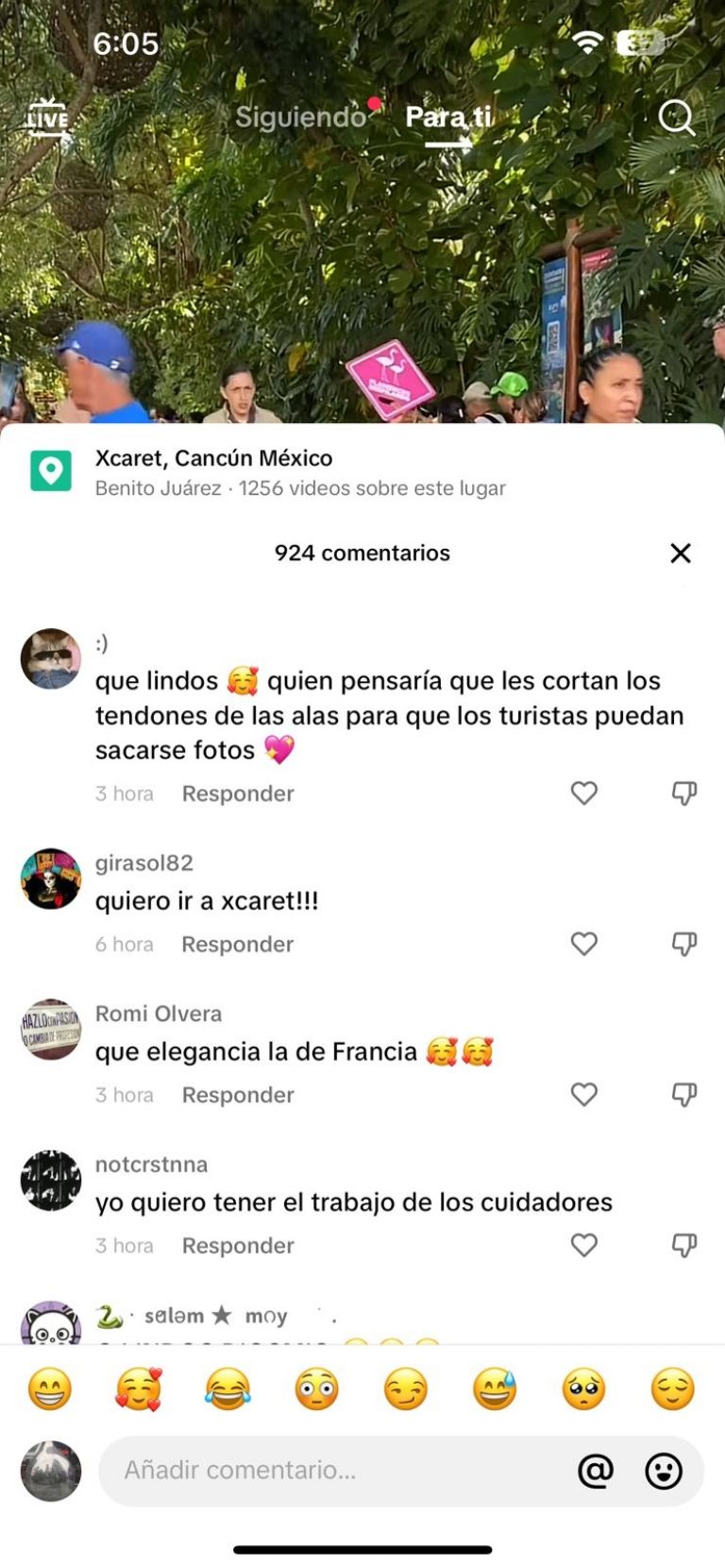Dislike the comment about tendones de las alas
The image size is (725, 1568).
[684, 793]
